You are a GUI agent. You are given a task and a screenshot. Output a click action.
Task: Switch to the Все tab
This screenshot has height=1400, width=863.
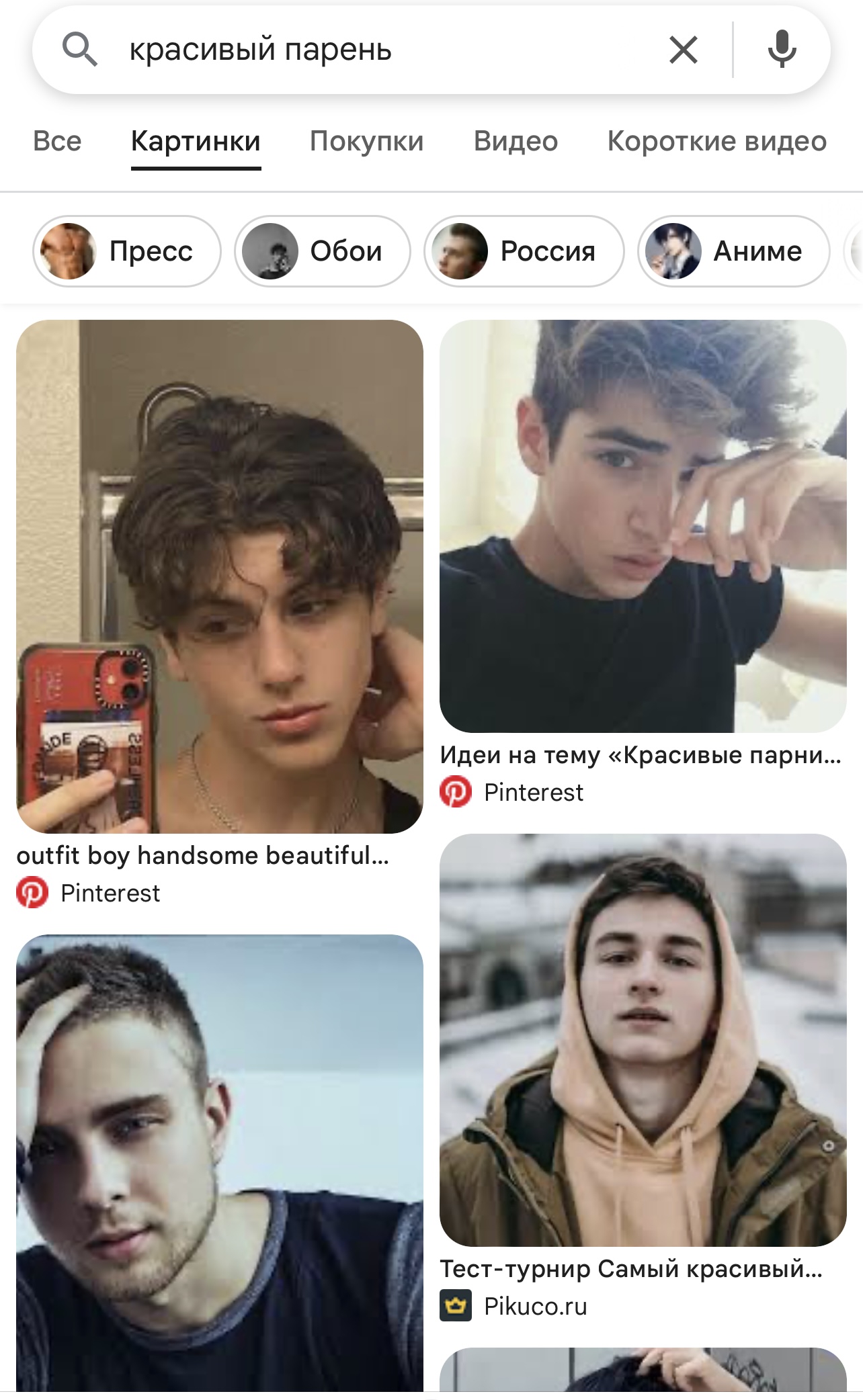click(x=57, y=141)
